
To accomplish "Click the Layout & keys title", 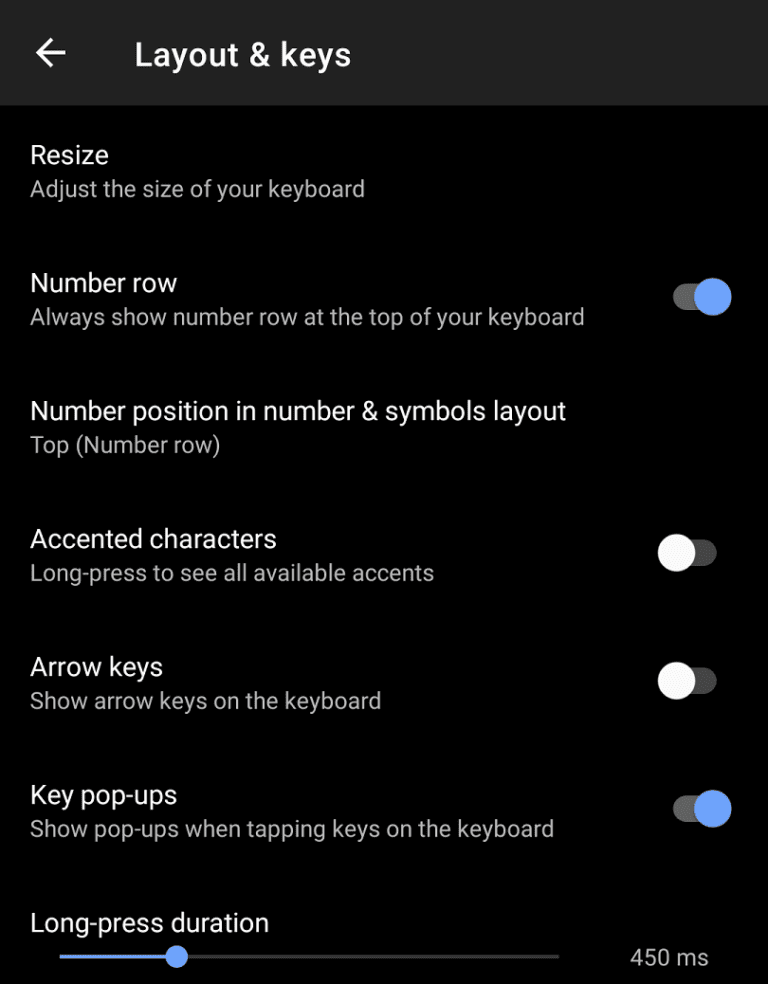I will [x=243, y=54].
